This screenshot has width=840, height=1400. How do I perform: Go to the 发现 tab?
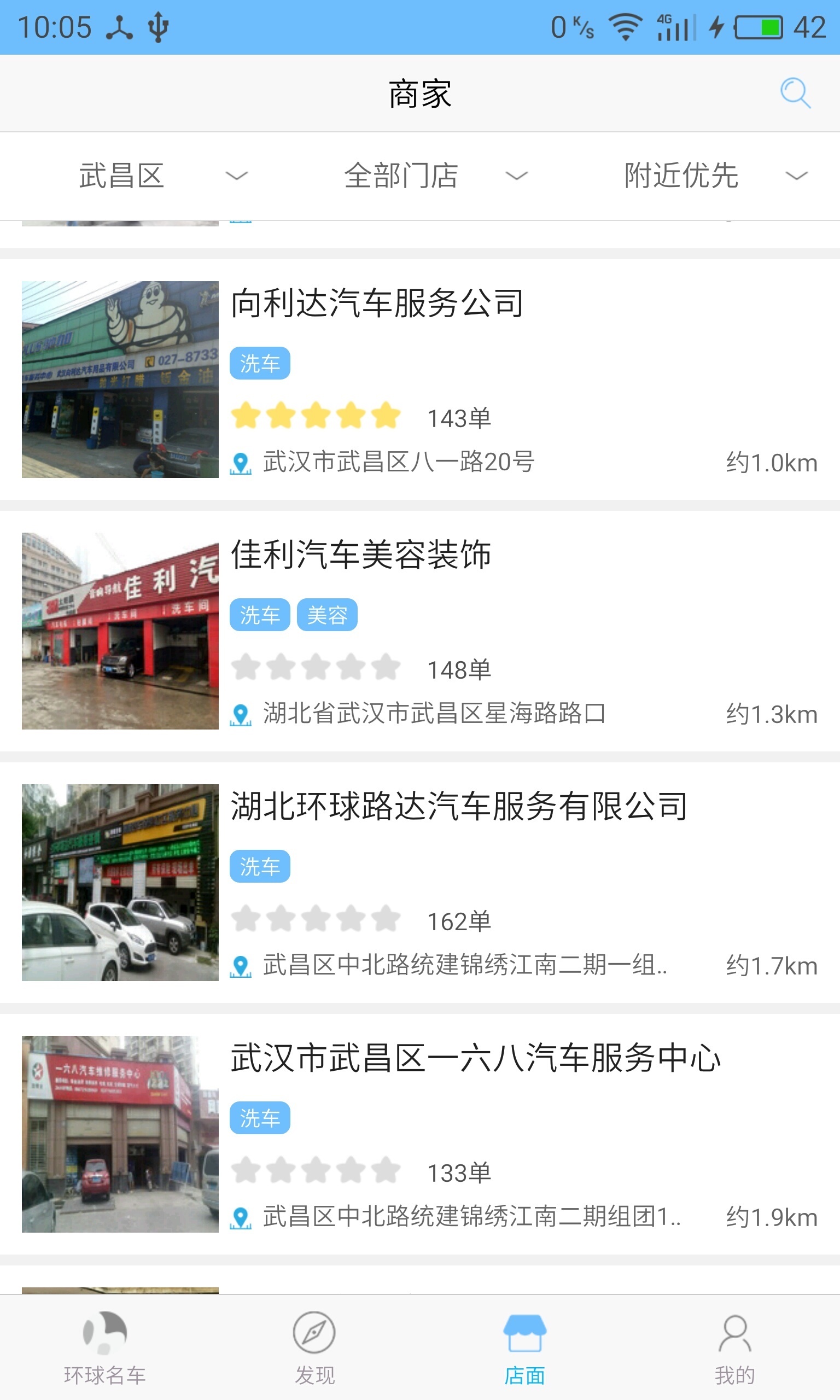[x=314, y=1348]
